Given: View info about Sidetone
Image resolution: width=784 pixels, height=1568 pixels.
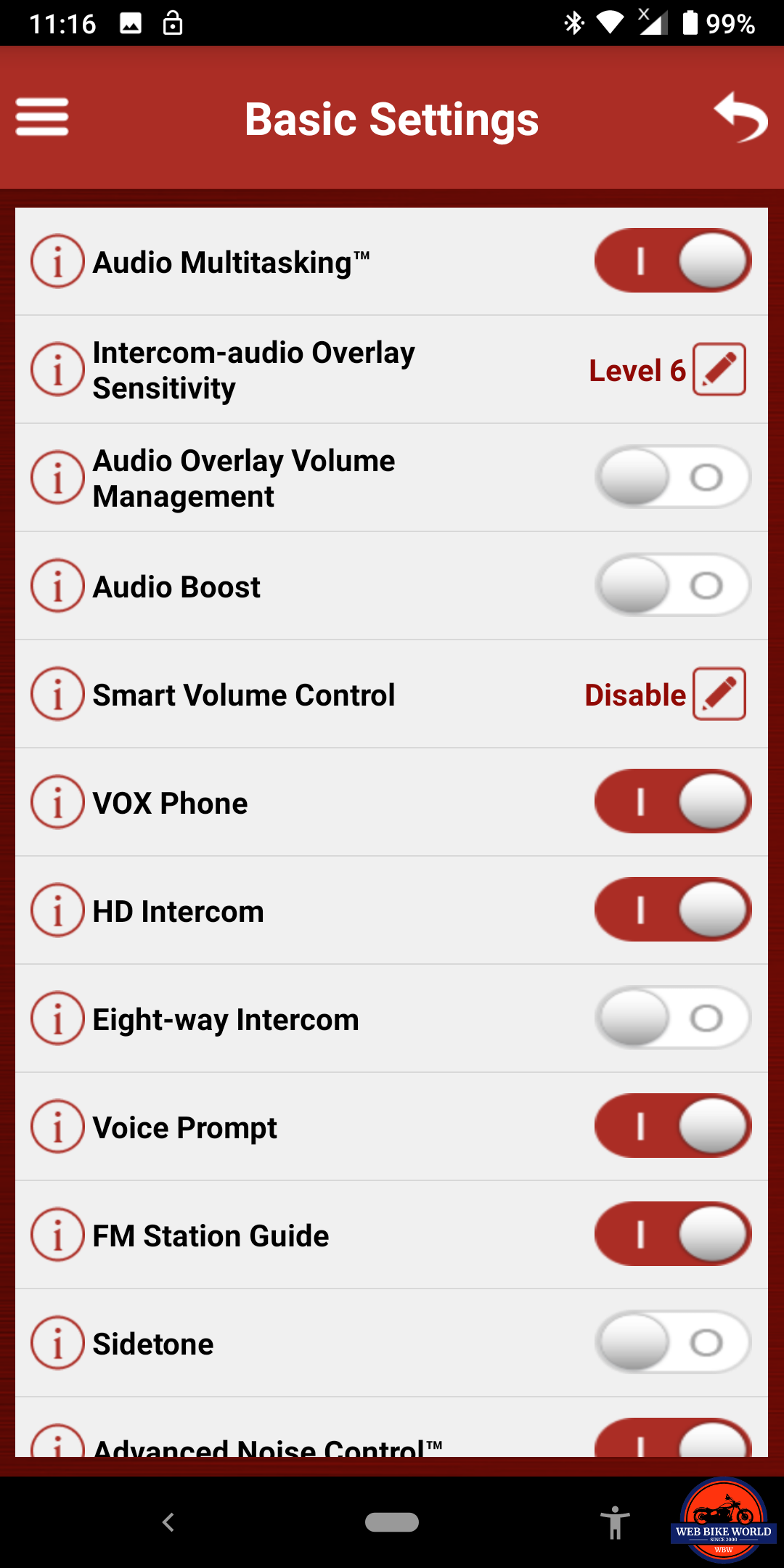Looking at the screenshot, I should [x=57, y=1343].
